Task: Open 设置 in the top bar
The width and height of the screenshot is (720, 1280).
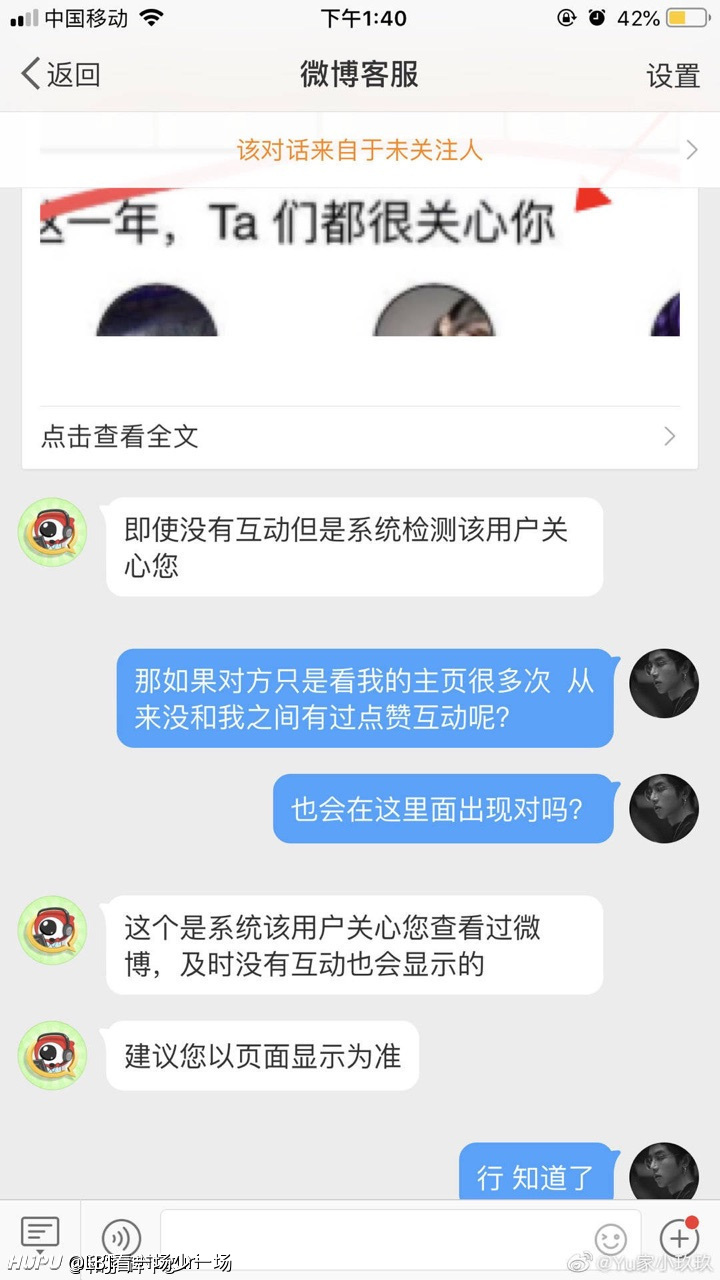Action: point(673,76)
